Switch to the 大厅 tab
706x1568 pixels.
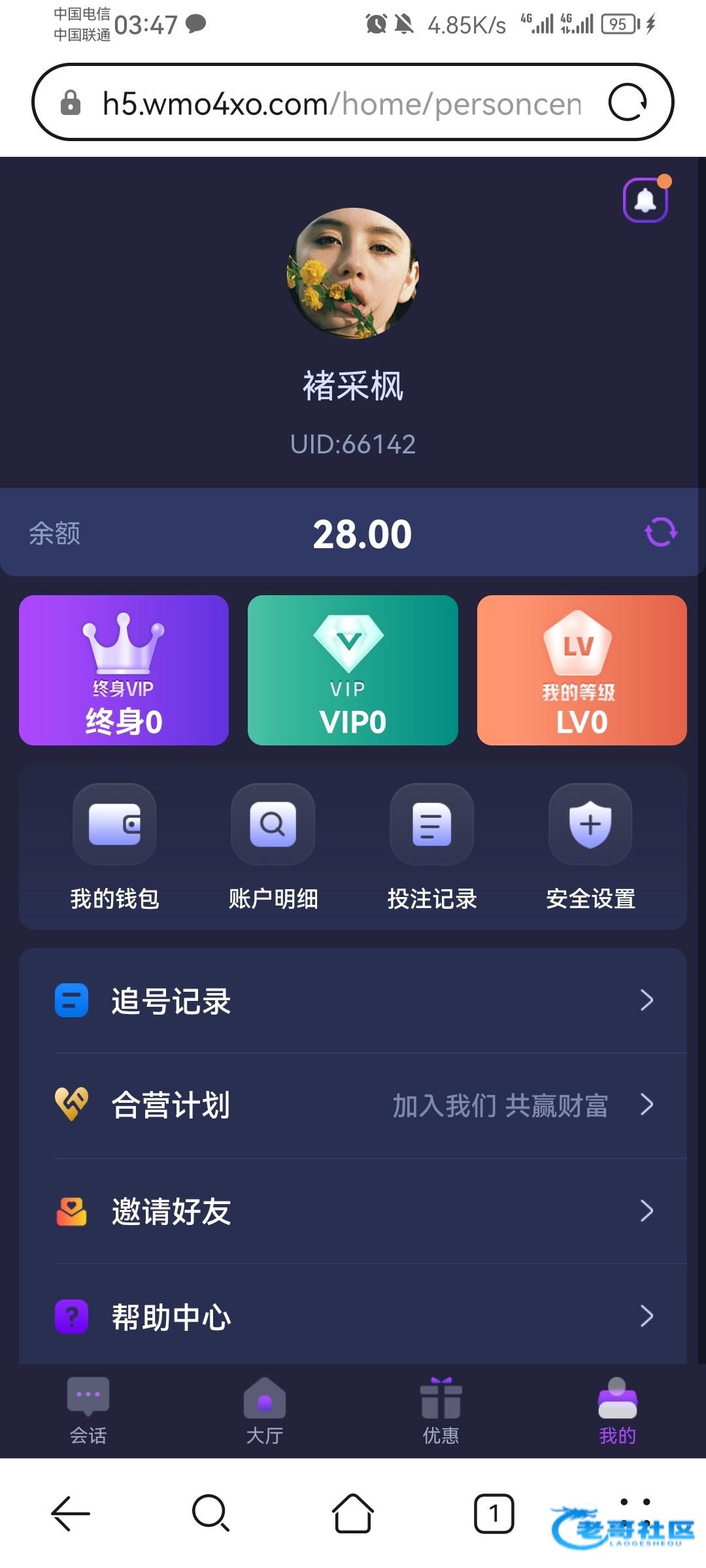click(265, 1411)
